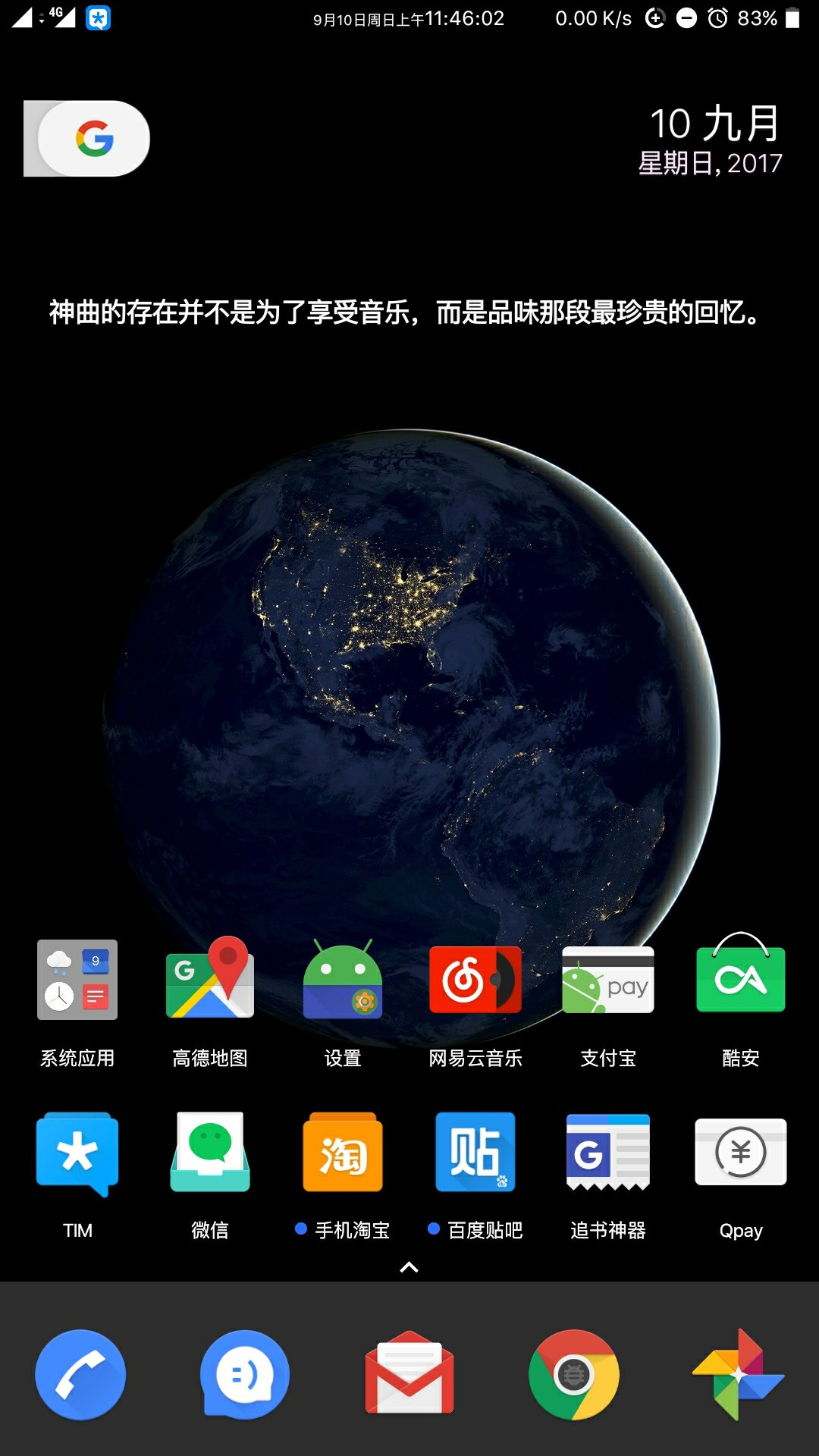Launch 百度贴吧 app
Viewport: 819px width, 1456px height.
point(475,1153)
